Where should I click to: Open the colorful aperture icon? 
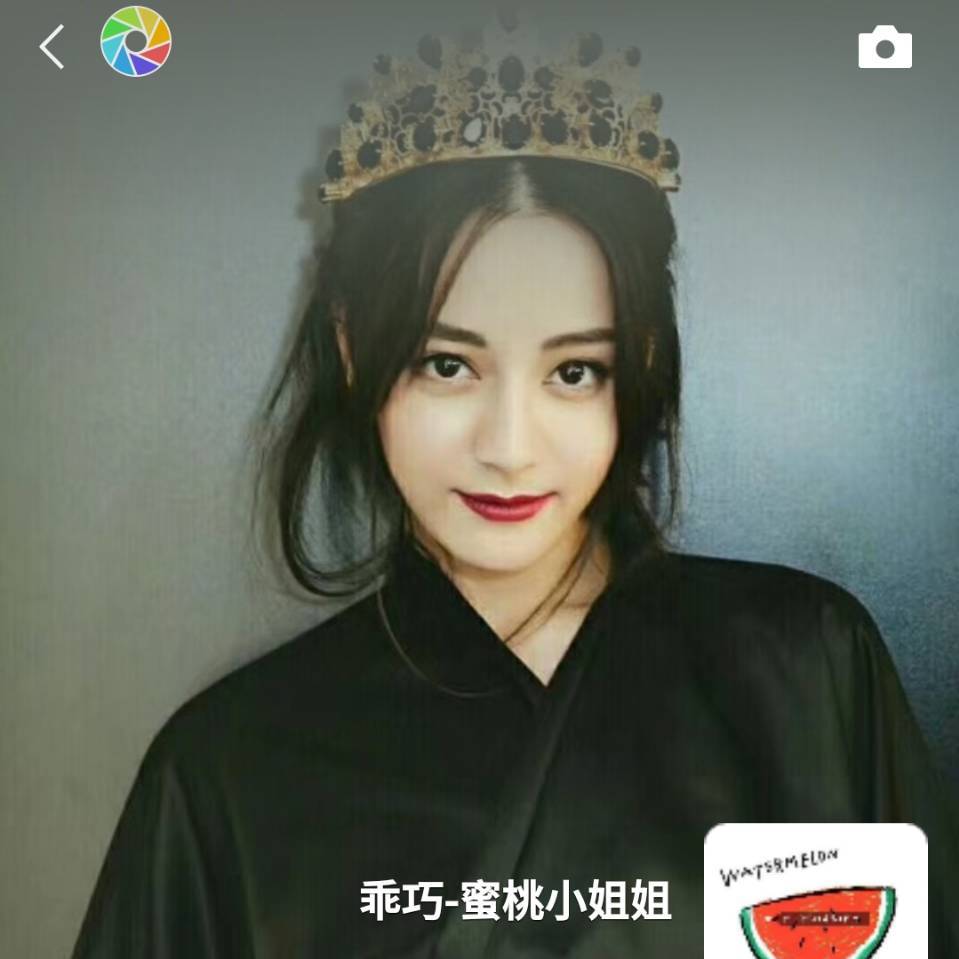coord(136,42)
